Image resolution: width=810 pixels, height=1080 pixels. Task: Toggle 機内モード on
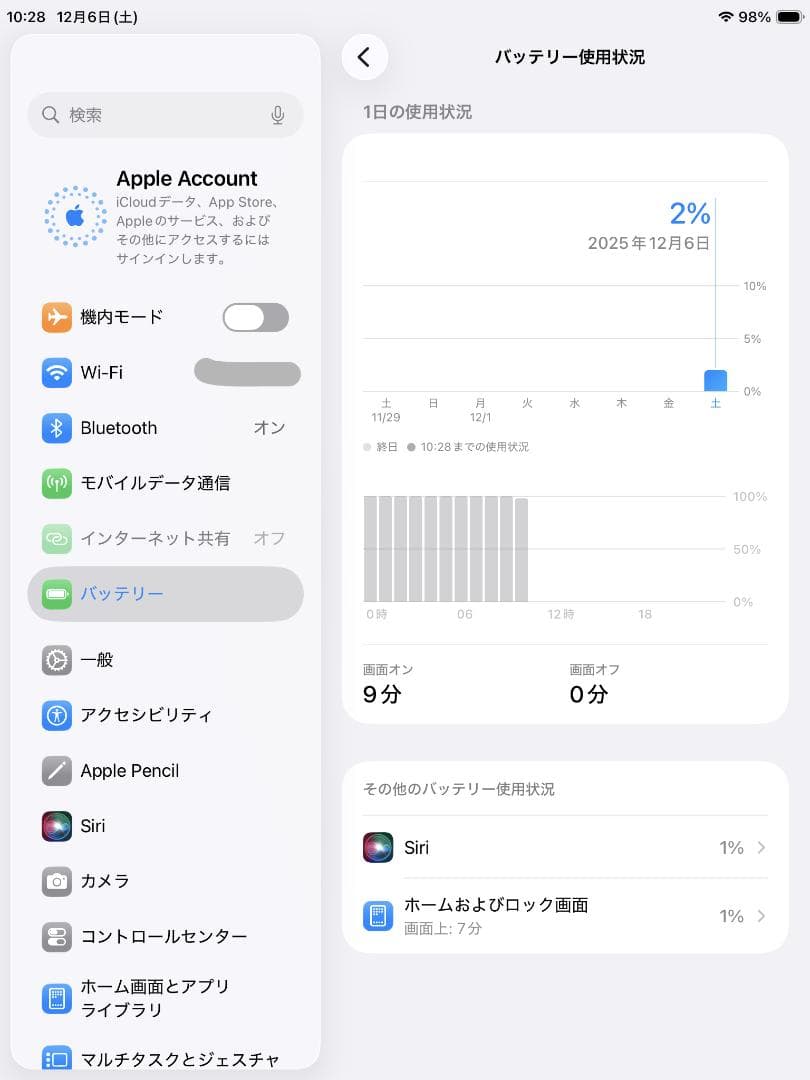[x=254, y=317]
